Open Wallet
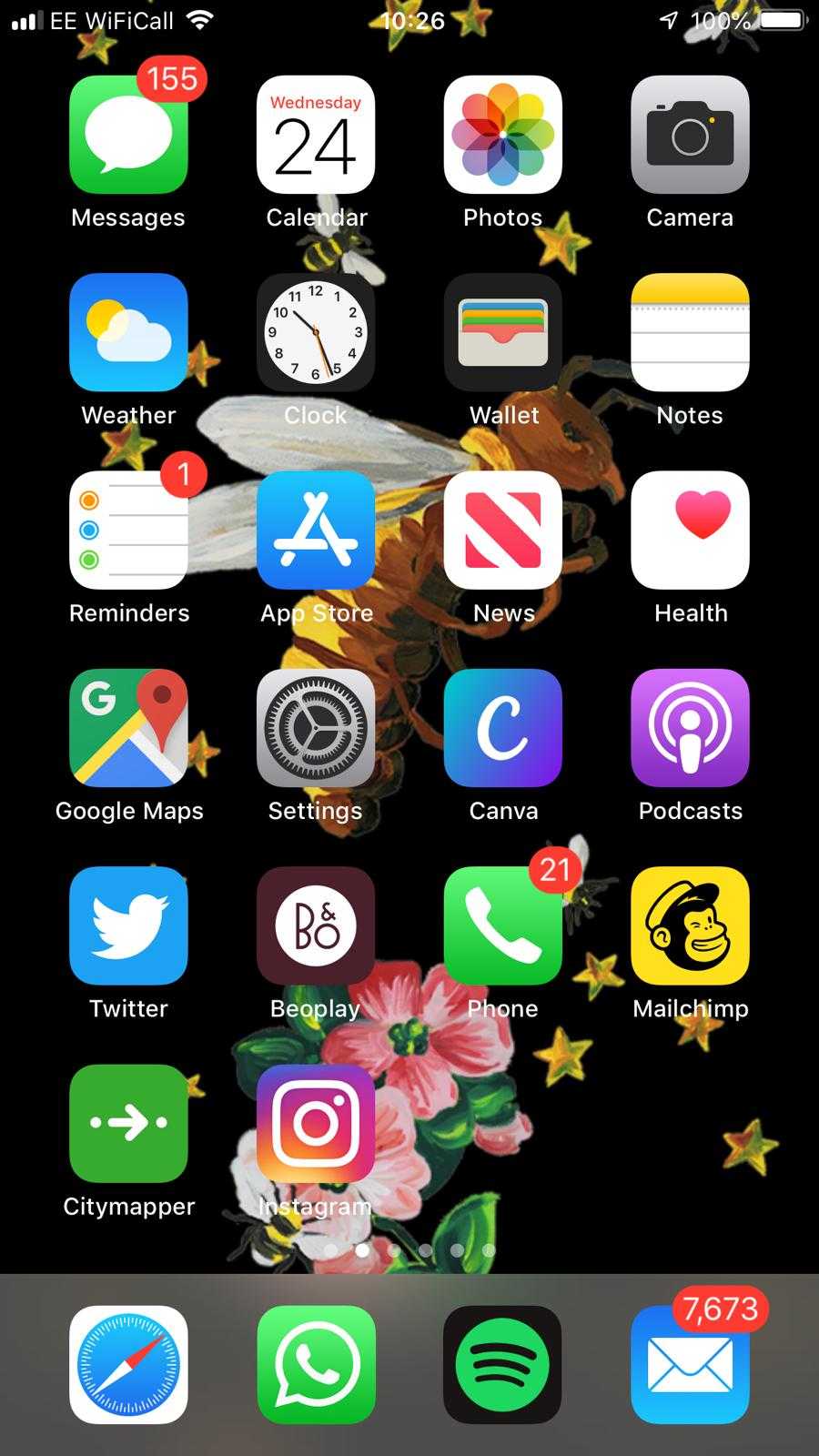This screenshot has height=1456, width=819. point(503,332)
